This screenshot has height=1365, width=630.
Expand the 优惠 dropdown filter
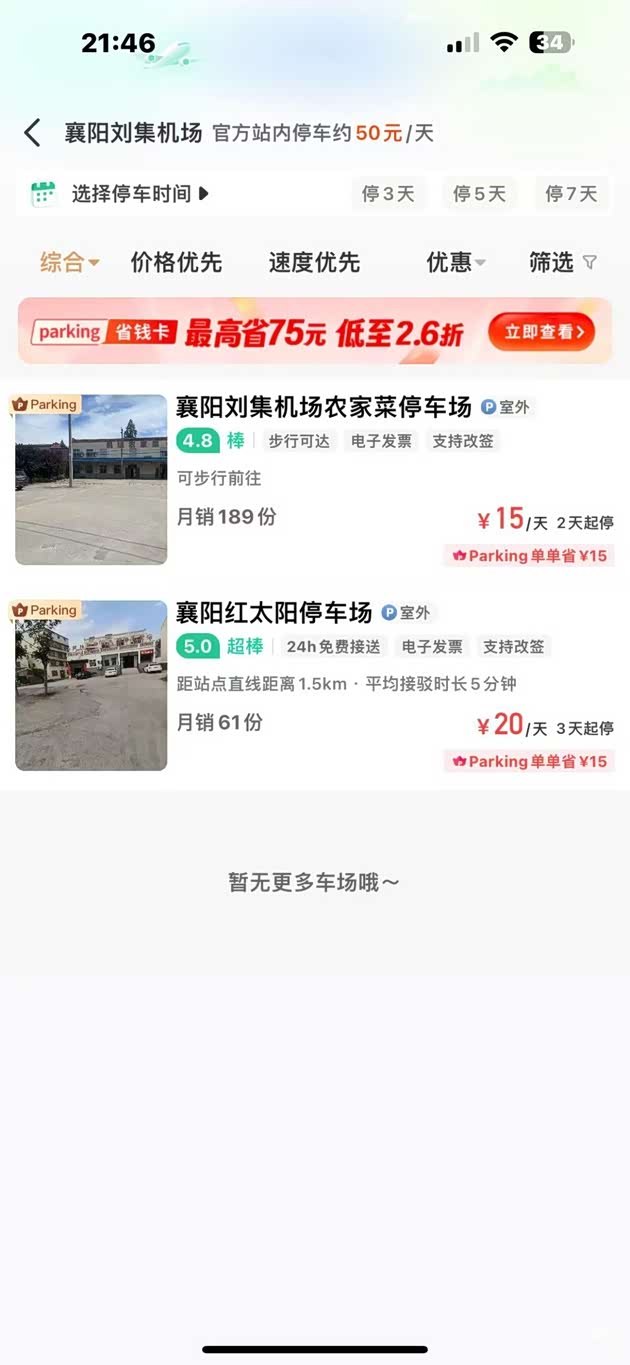455,263
